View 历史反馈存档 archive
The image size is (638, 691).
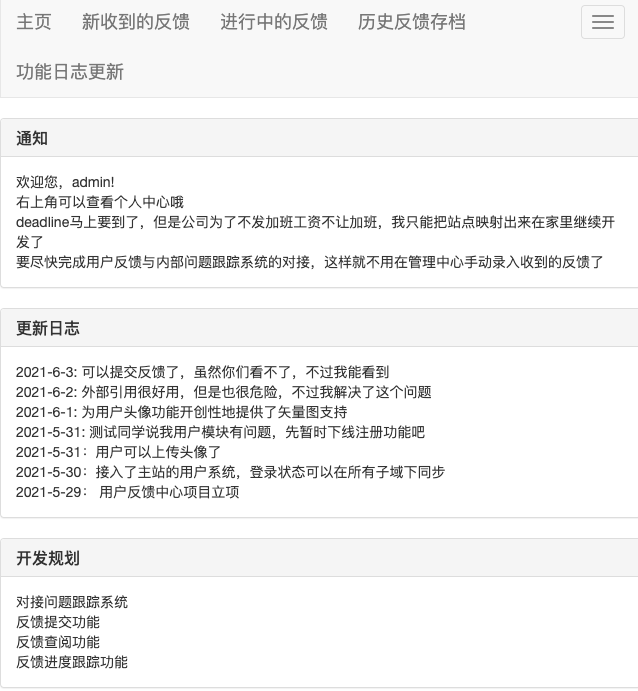[411, 22]
